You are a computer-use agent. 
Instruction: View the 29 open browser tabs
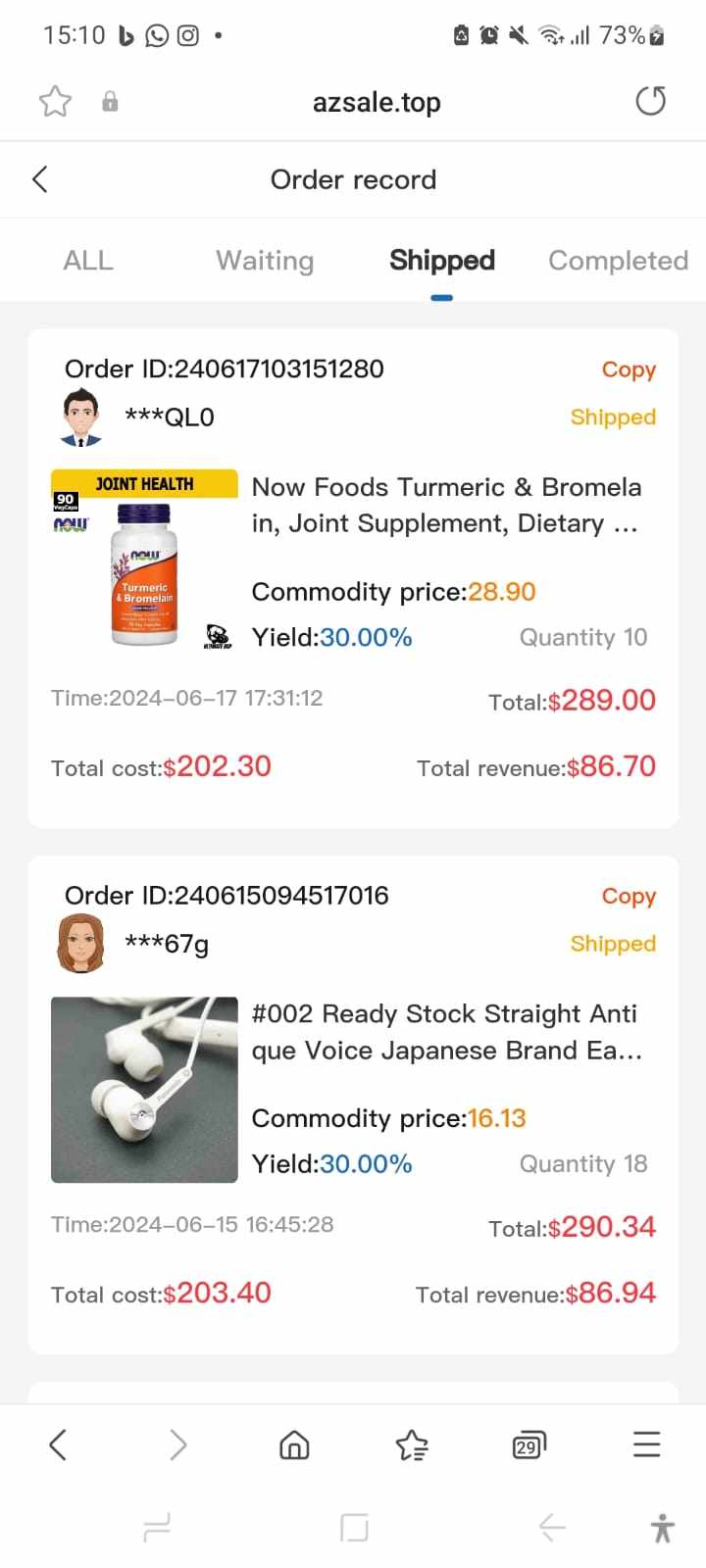click(529, 1445)
